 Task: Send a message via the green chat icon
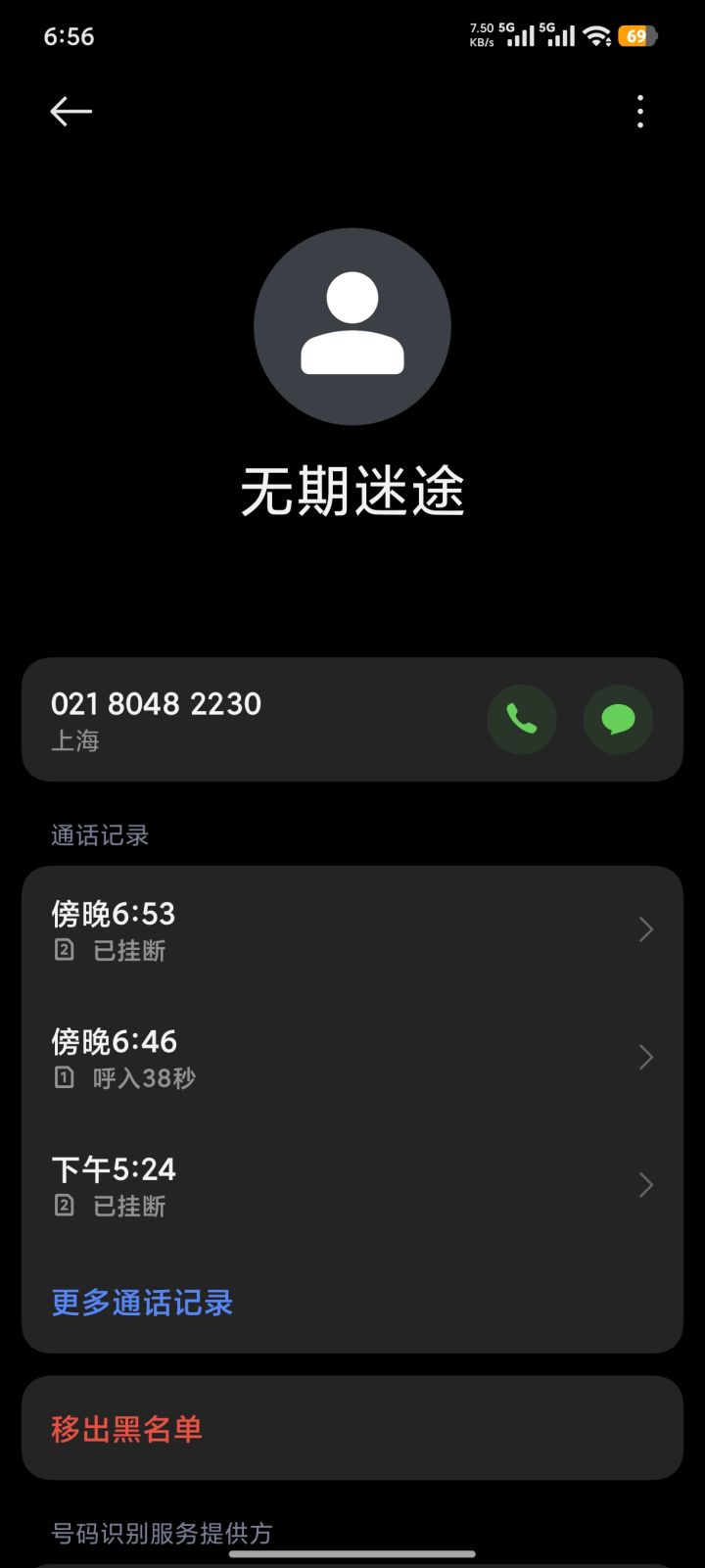[x=618, y=720]
